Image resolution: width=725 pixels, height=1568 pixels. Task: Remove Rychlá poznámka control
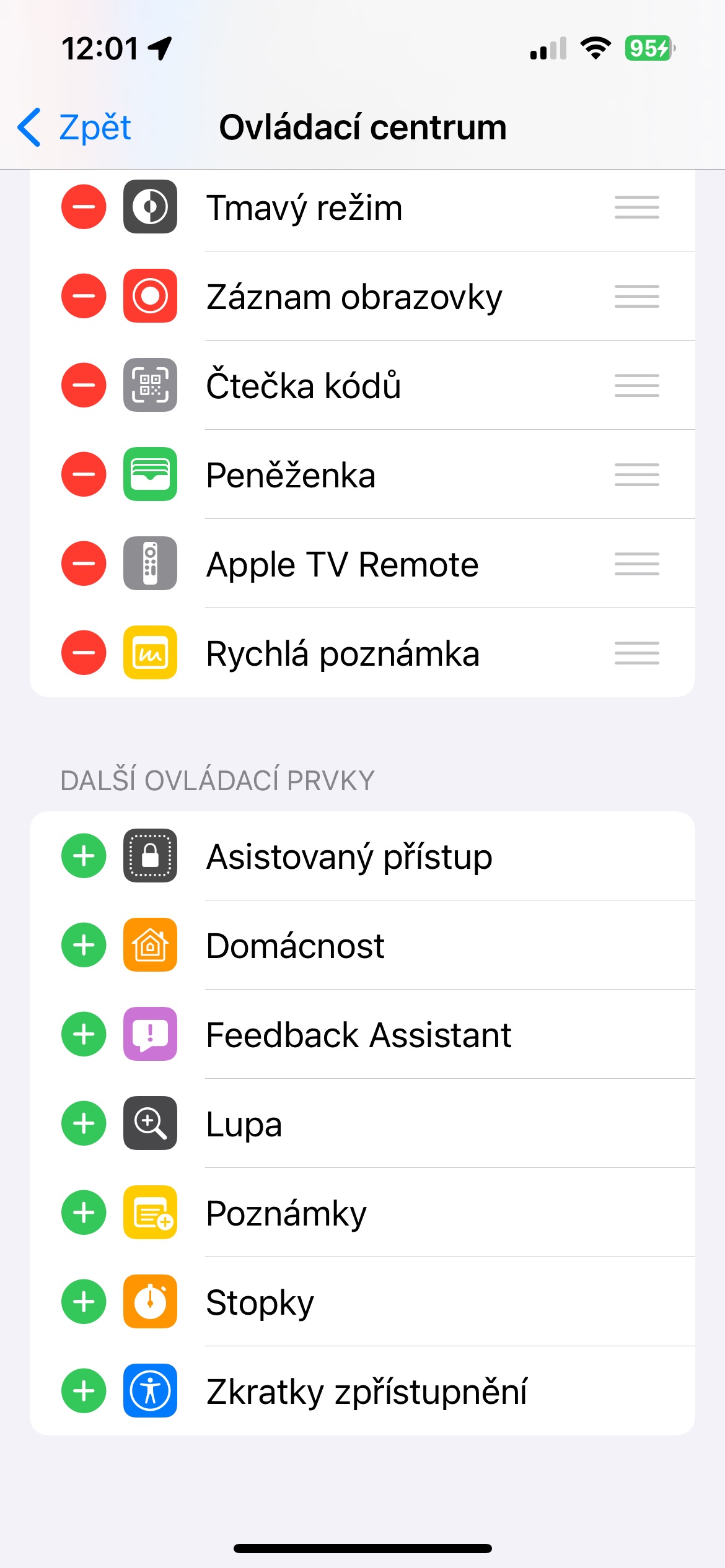point(84,653)
